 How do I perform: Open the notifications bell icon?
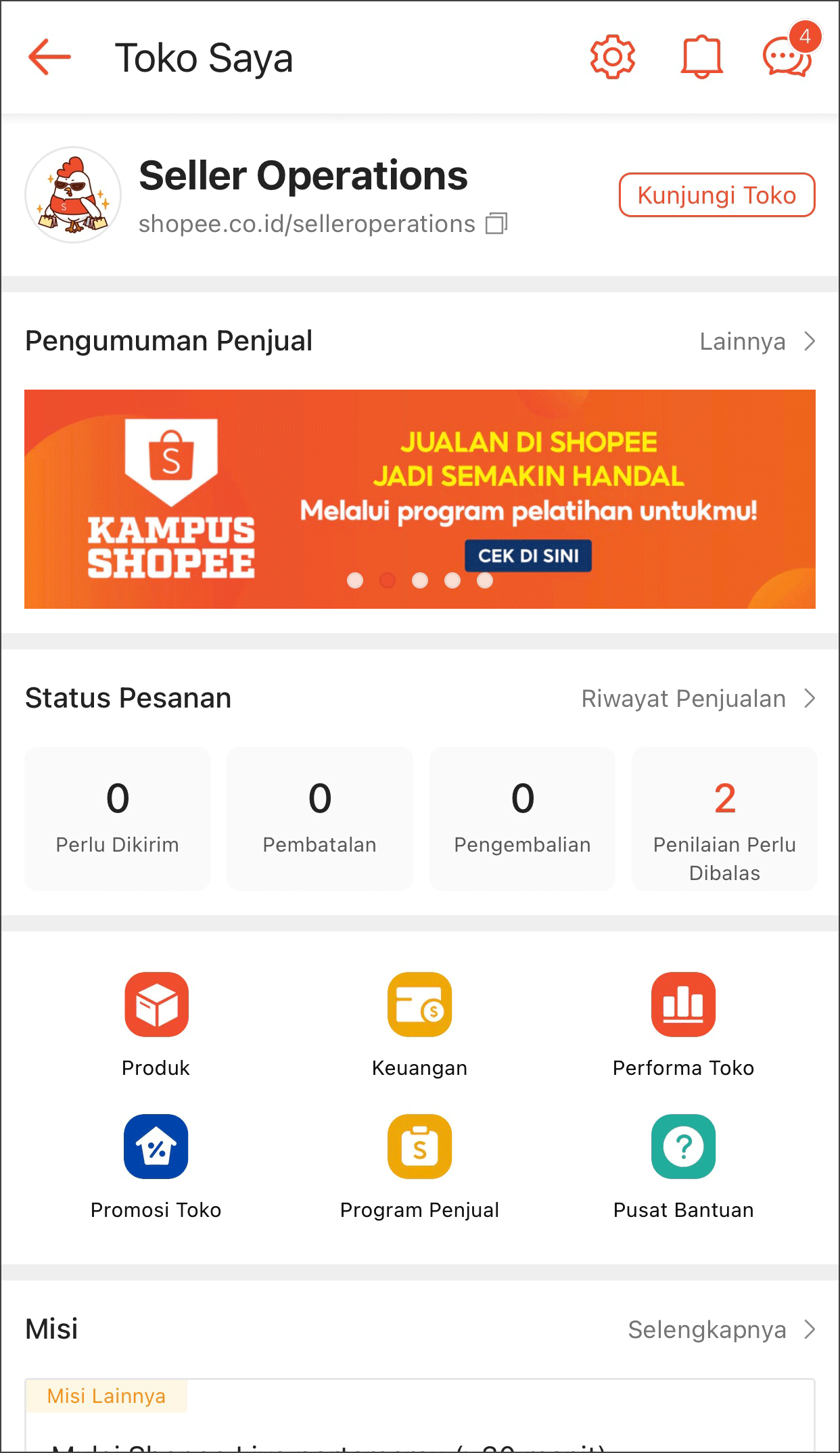pyautogui.click(x=701, y=57)
